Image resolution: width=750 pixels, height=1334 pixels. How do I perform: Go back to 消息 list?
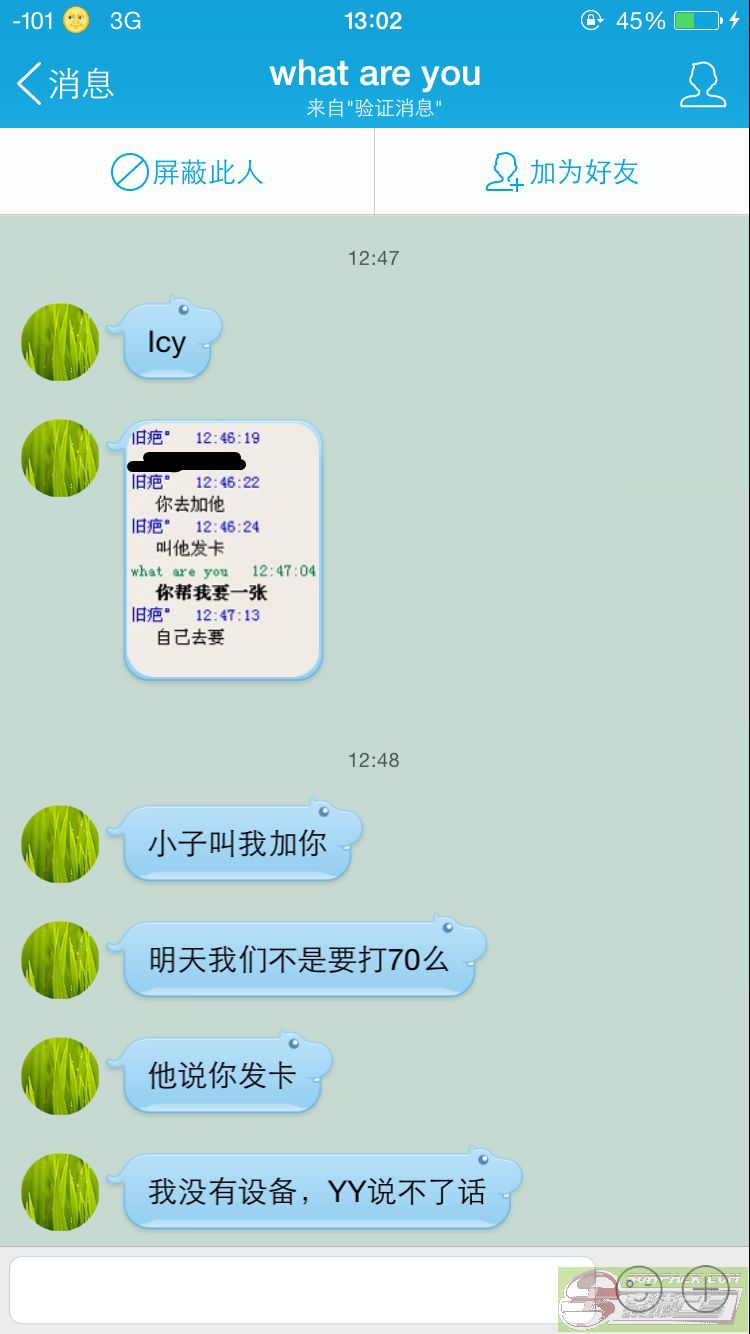[x=65, y=84]
